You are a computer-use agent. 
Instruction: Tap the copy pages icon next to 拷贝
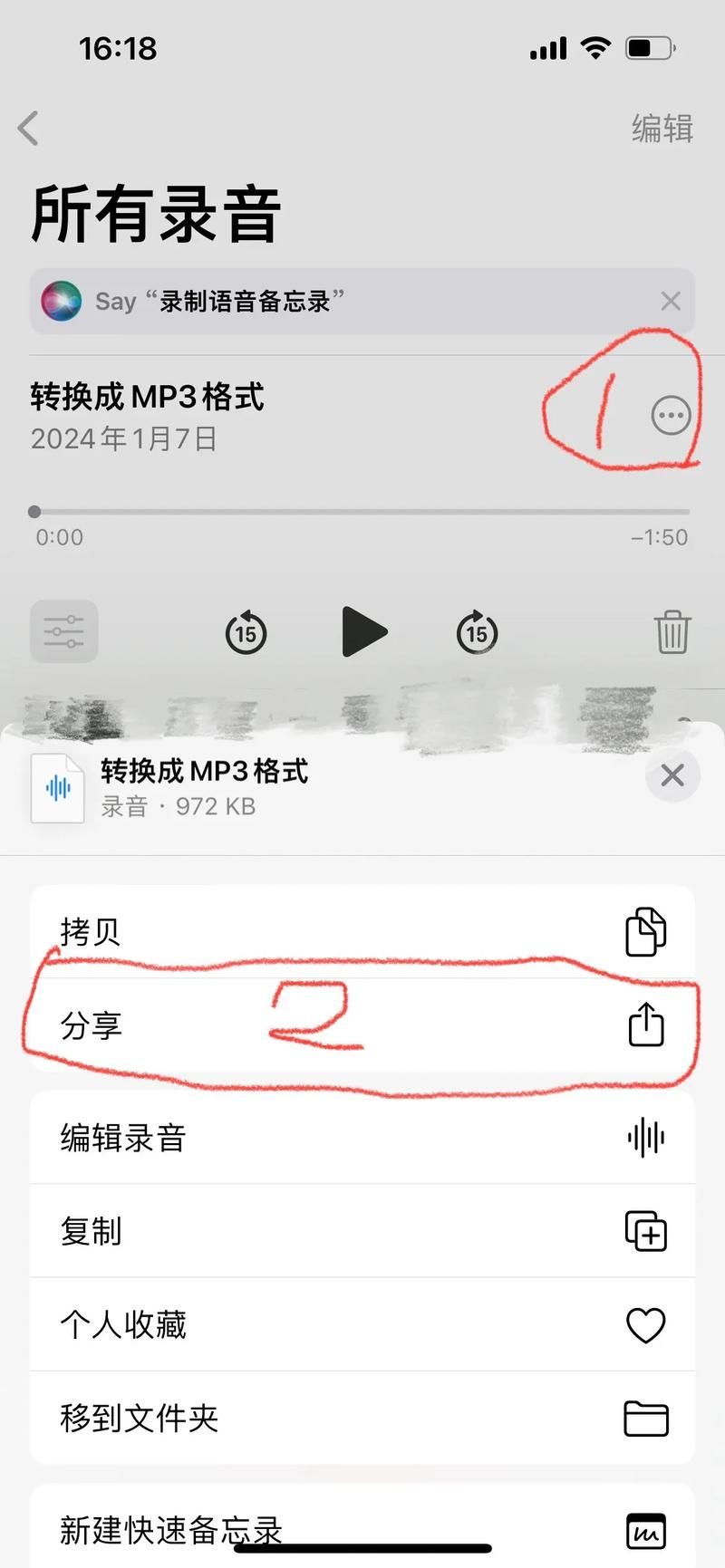(644, 930)
